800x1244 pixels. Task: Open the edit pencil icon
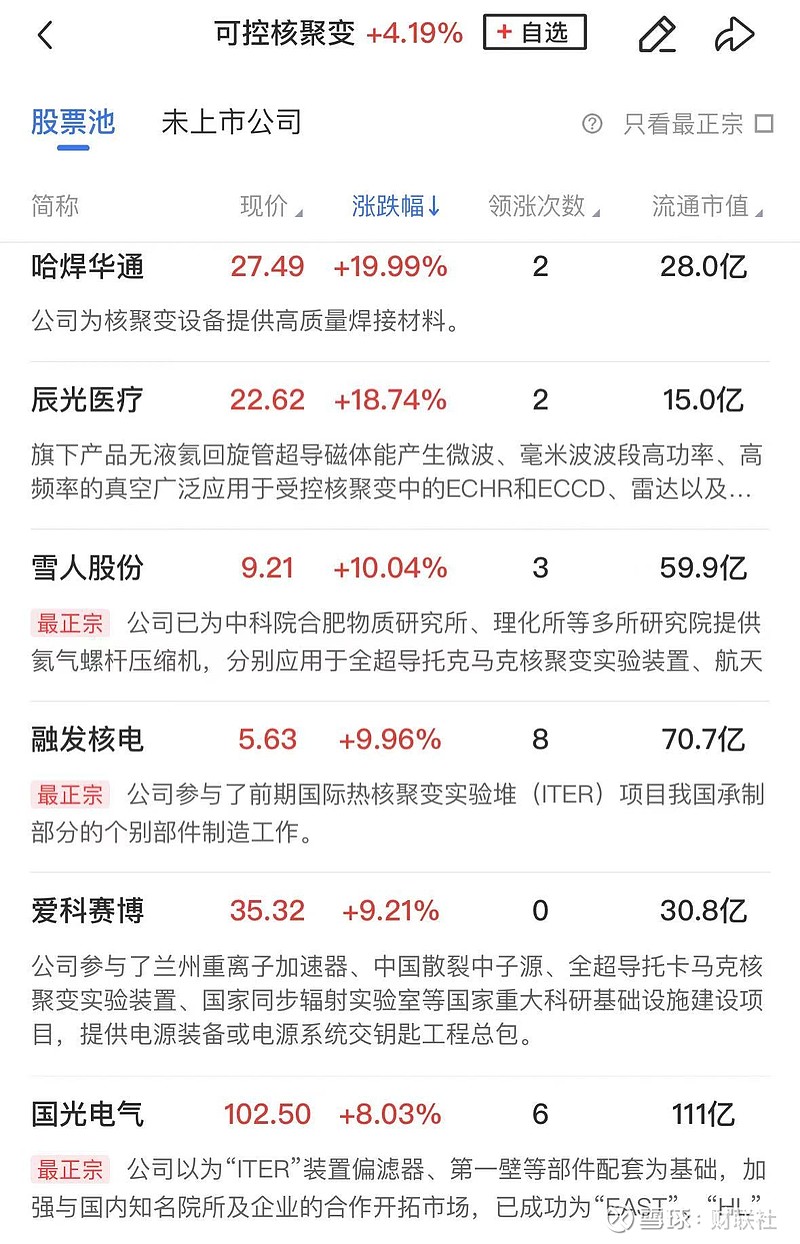656,33
